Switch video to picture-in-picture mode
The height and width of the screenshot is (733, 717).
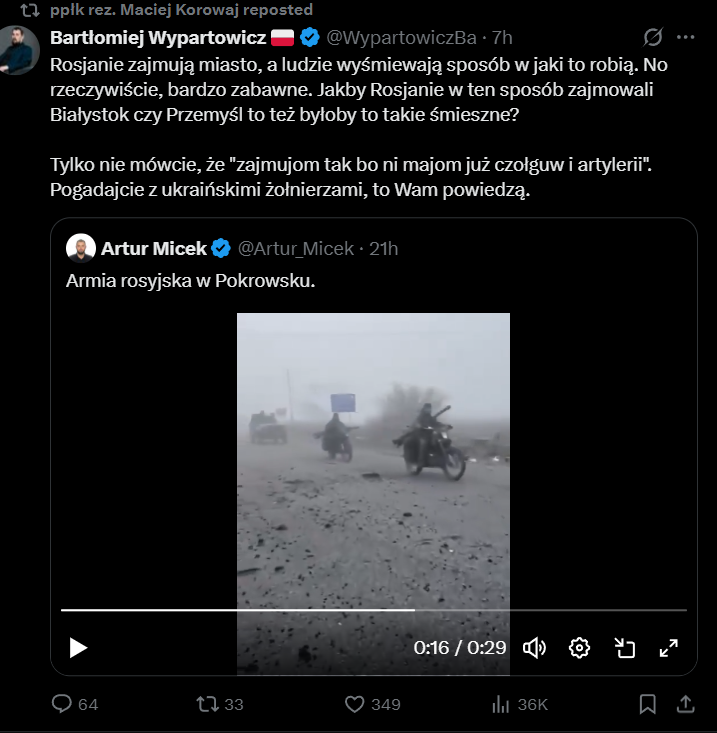point(624,647)
